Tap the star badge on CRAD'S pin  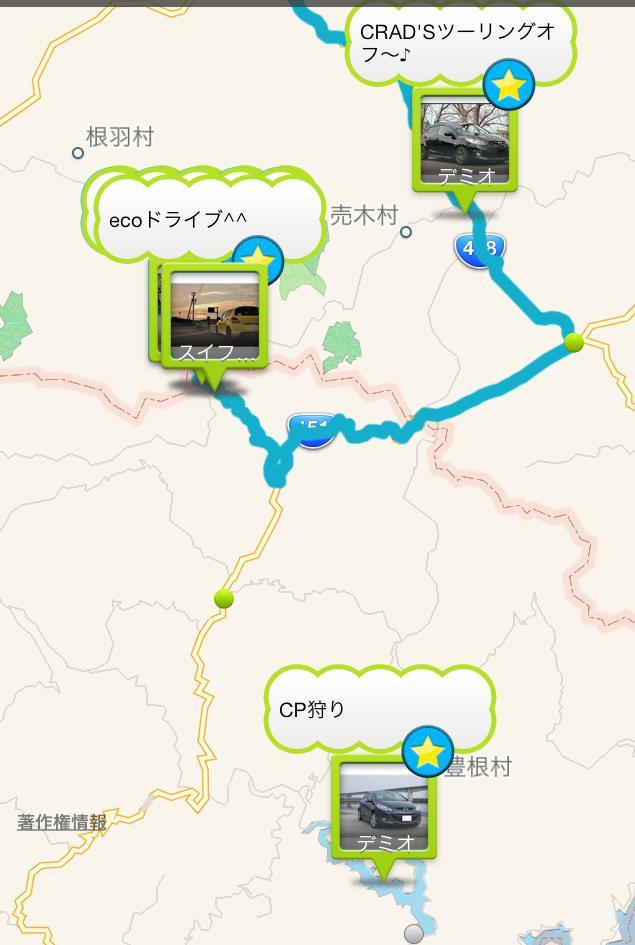point(510,86)
